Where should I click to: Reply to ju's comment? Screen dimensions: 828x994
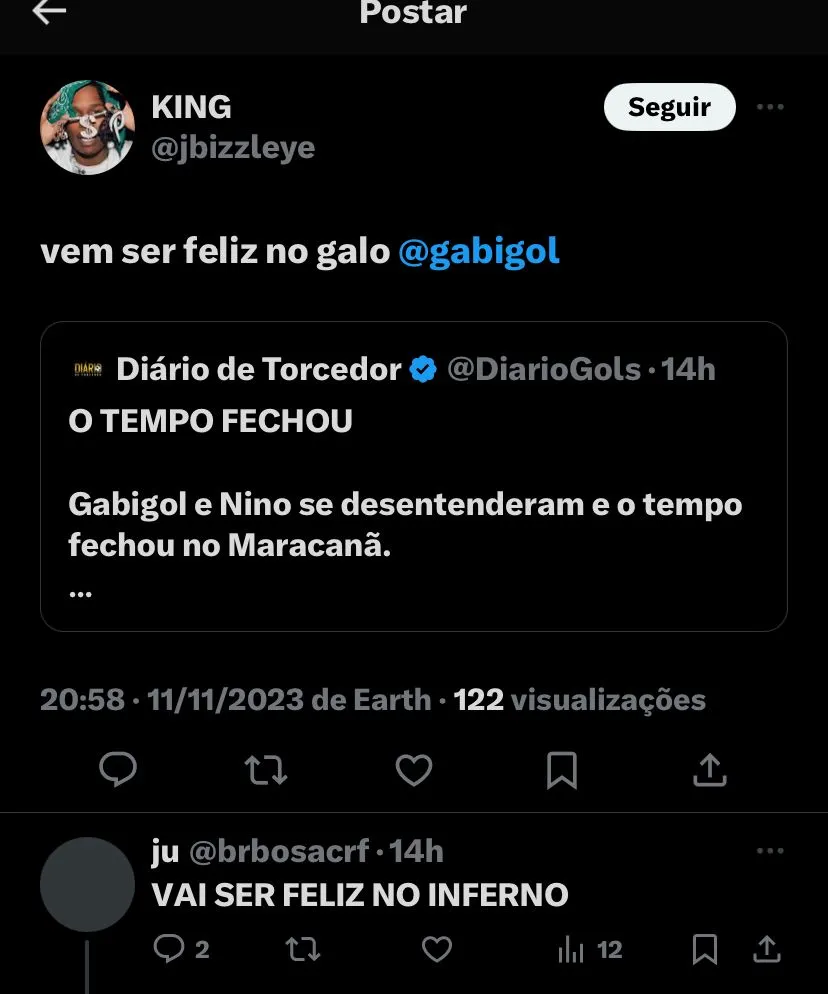coord(169,949)
